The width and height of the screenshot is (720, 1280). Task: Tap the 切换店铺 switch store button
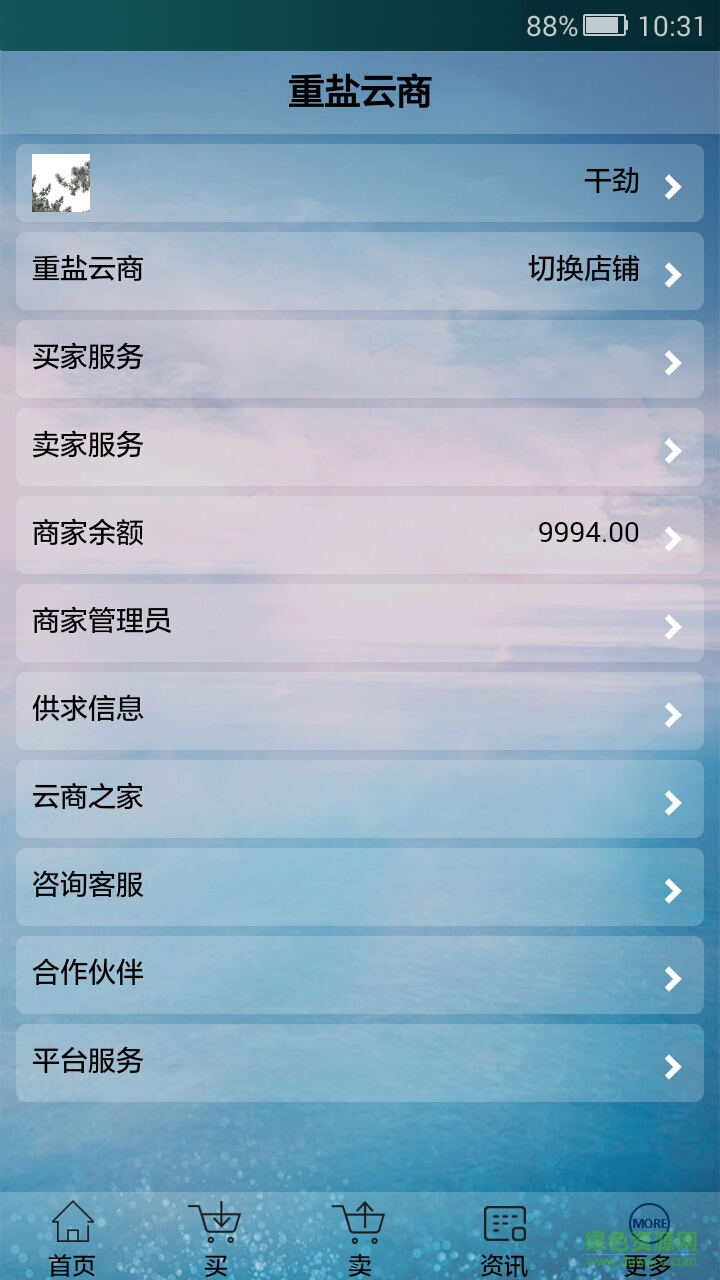(x=585, y=270)
